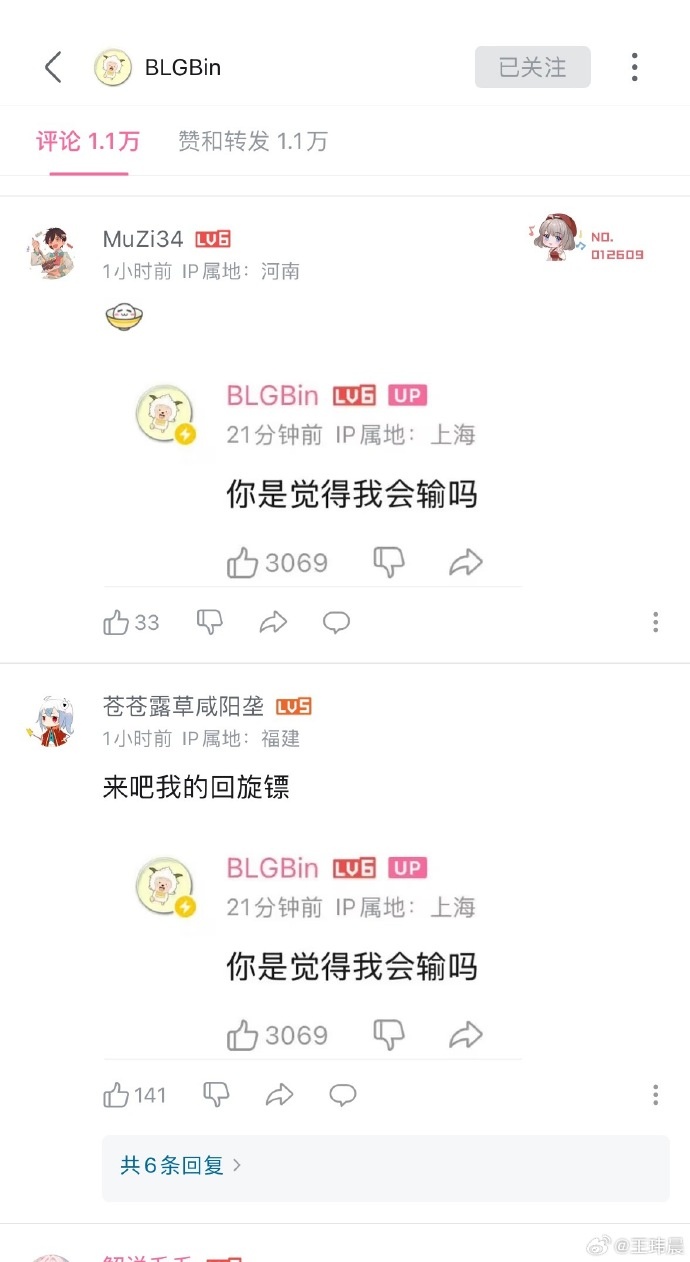
Task: Like 苍苍露草咸阳垄's comment with 141 likes
Action: point(117,1095)
